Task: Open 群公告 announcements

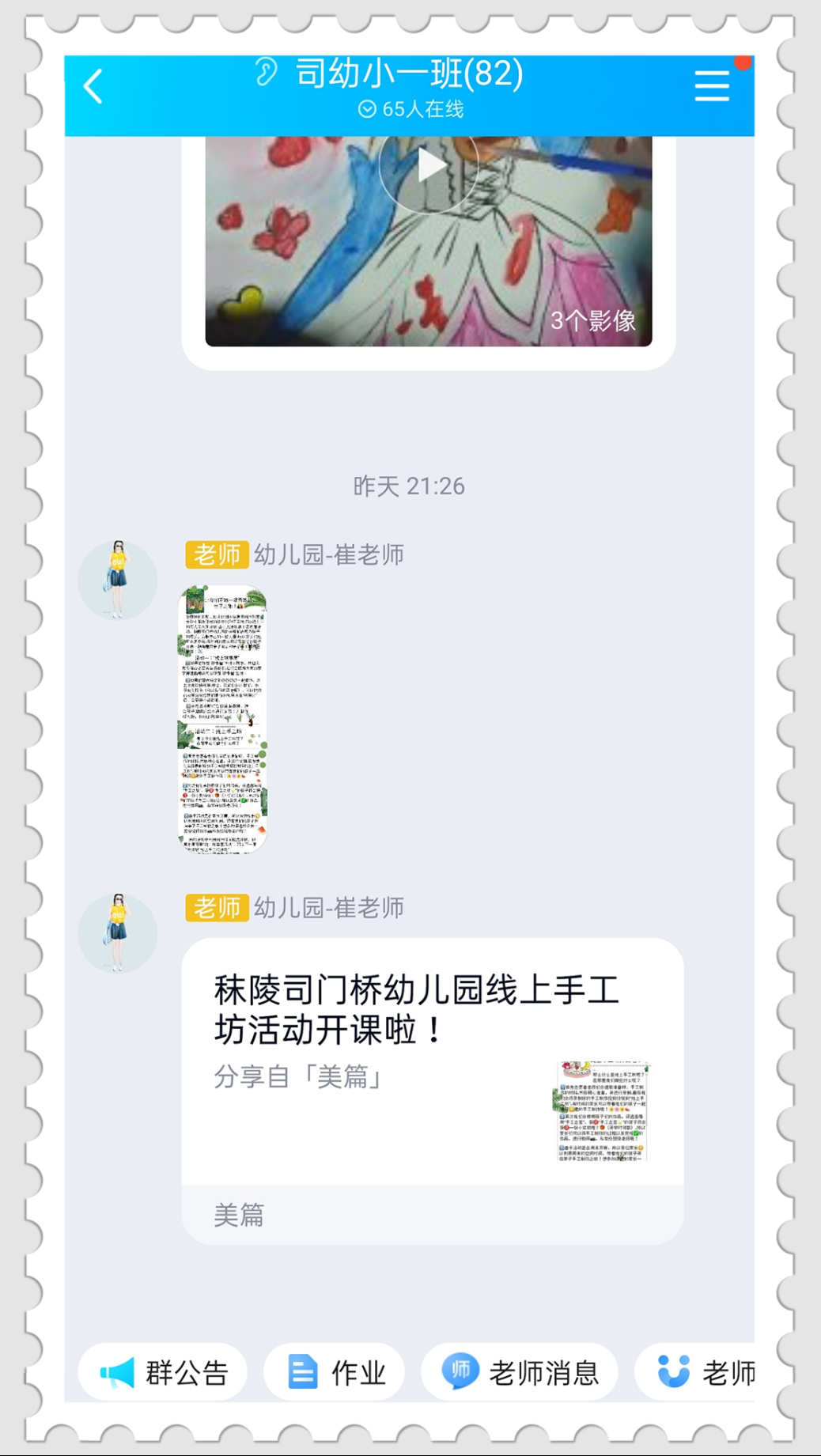Action: [164, 1372]
